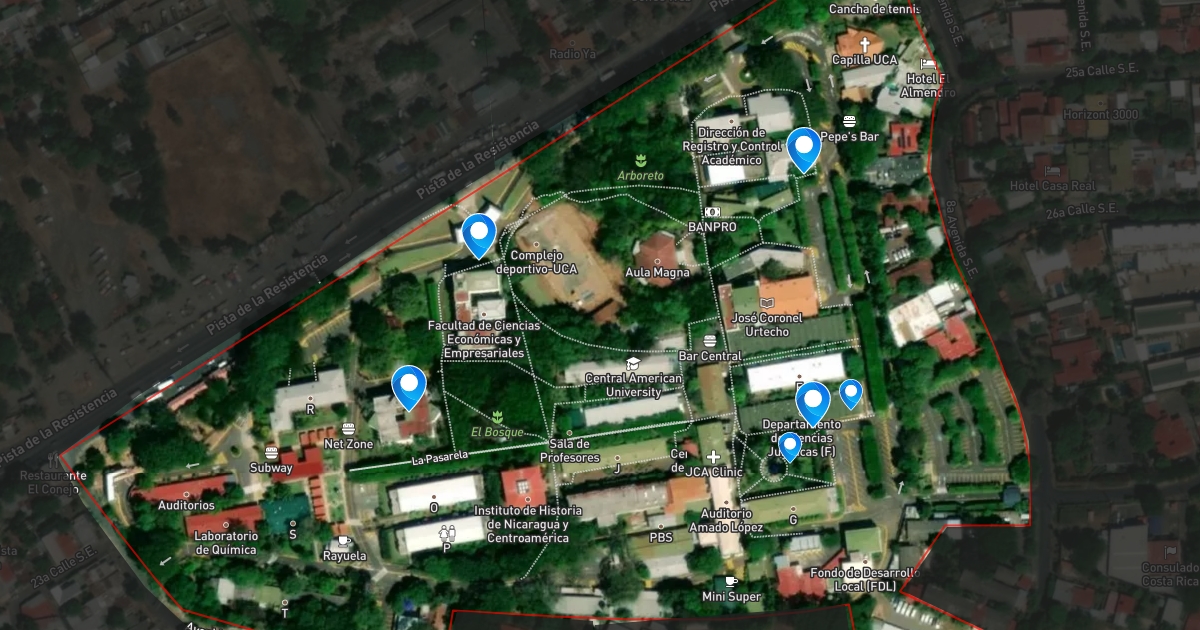Tap the small pin right of JCA Clinic
Image resolution: width=1200 pixels, height=630 pixels.
click(789, 444)
